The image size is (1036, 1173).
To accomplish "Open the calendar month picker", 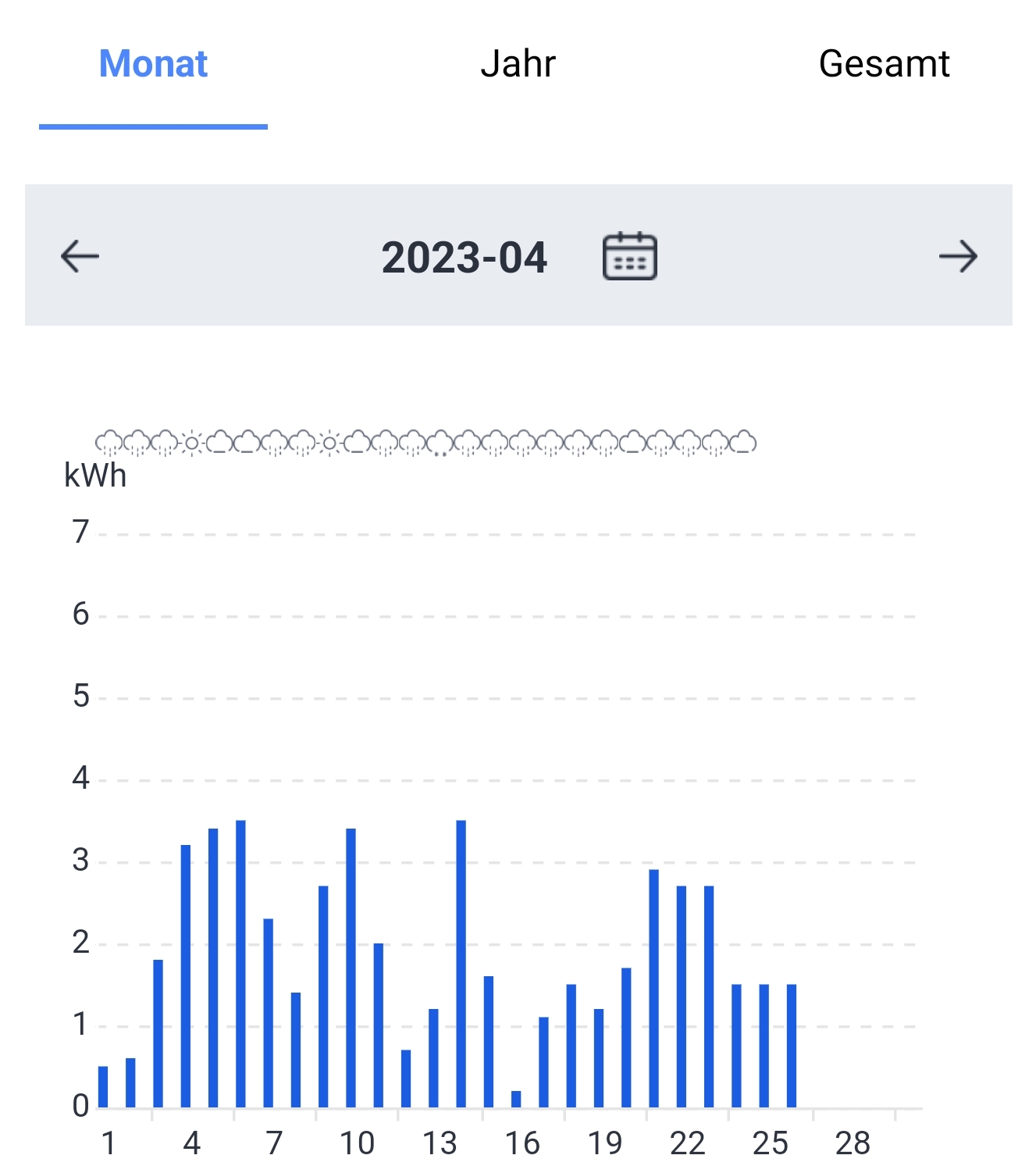I will pyautogui.click(x=629, y=256).
